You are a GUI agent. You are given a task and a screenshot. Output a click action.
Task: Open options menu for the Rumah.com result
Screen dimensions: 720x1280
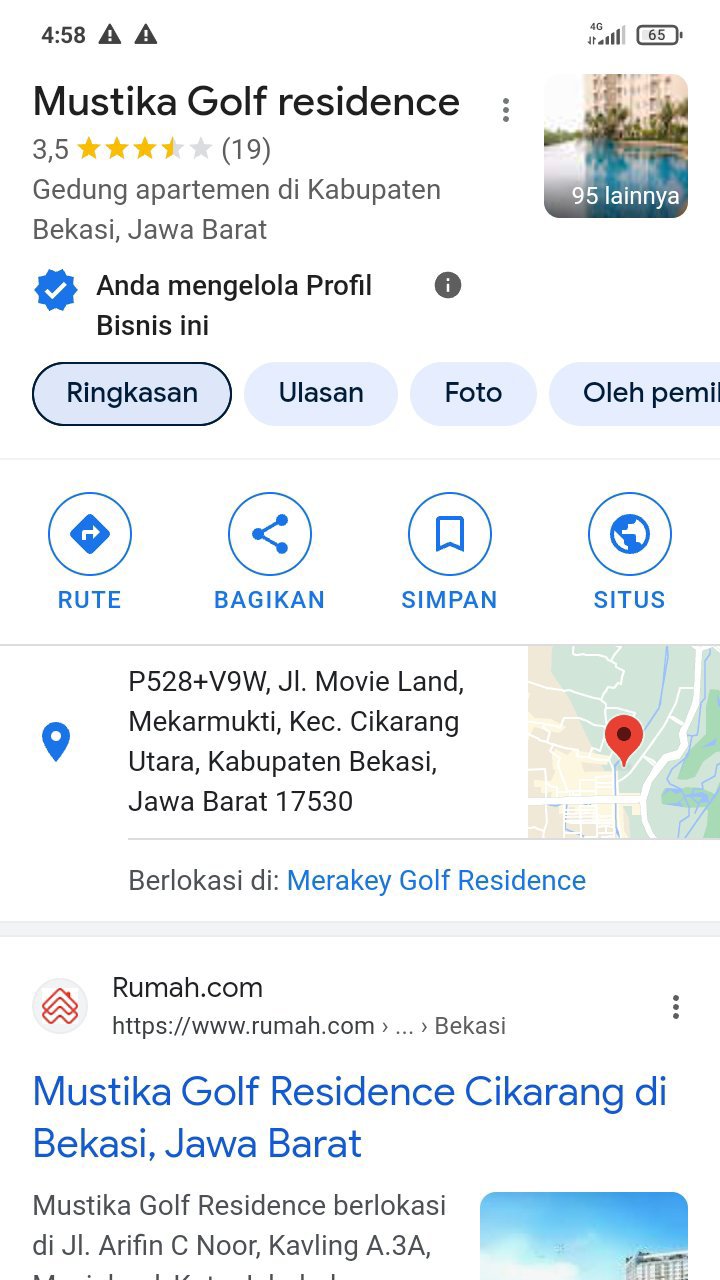676,1007
